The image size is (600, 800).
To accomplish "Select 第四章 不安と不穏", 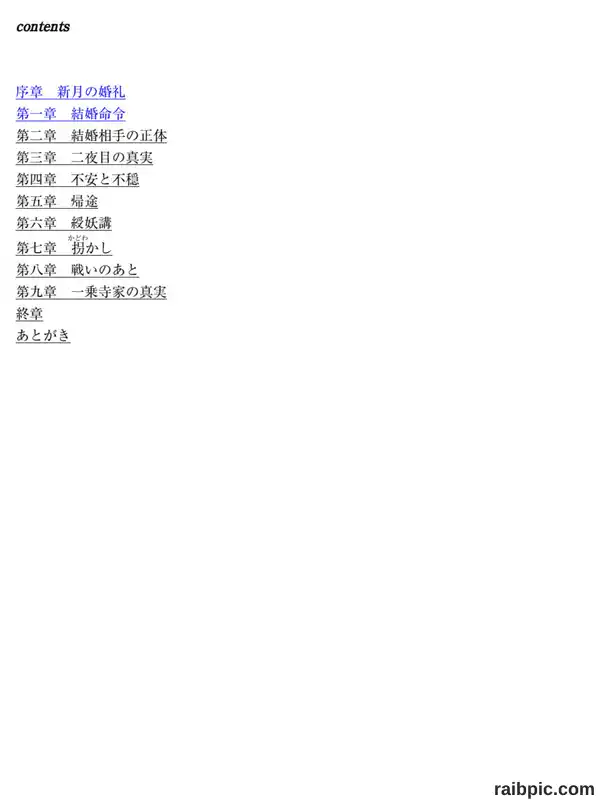I will (x=78, y=180).
